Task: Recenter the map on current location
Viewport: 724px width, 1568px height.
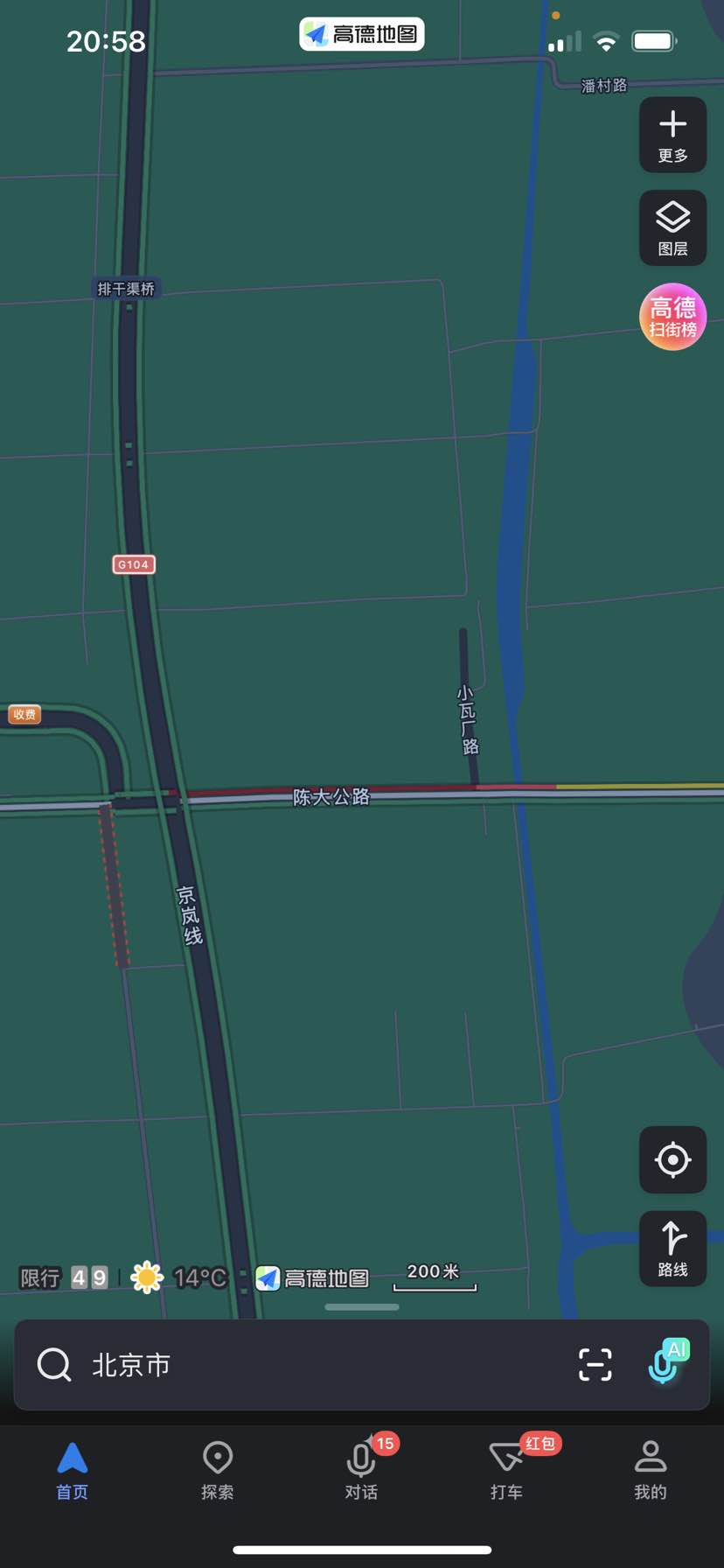Action: tap(672, 1159)
